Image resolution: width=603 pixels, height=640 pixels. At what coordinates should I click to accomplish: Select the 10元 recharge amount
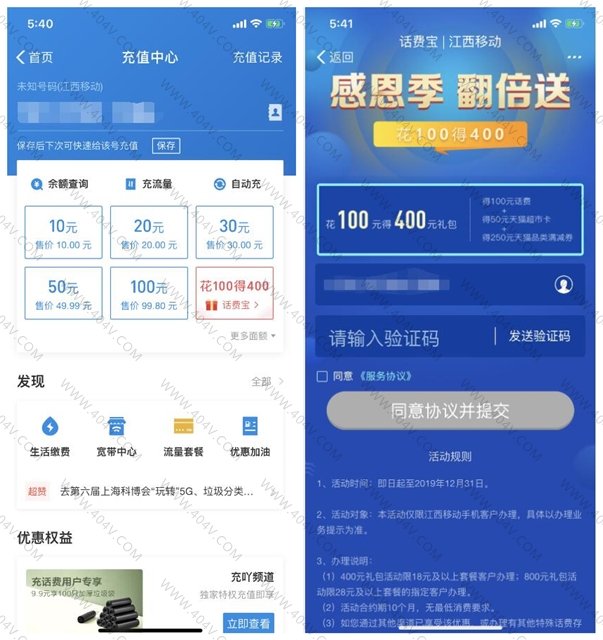(x=63, y=232)
